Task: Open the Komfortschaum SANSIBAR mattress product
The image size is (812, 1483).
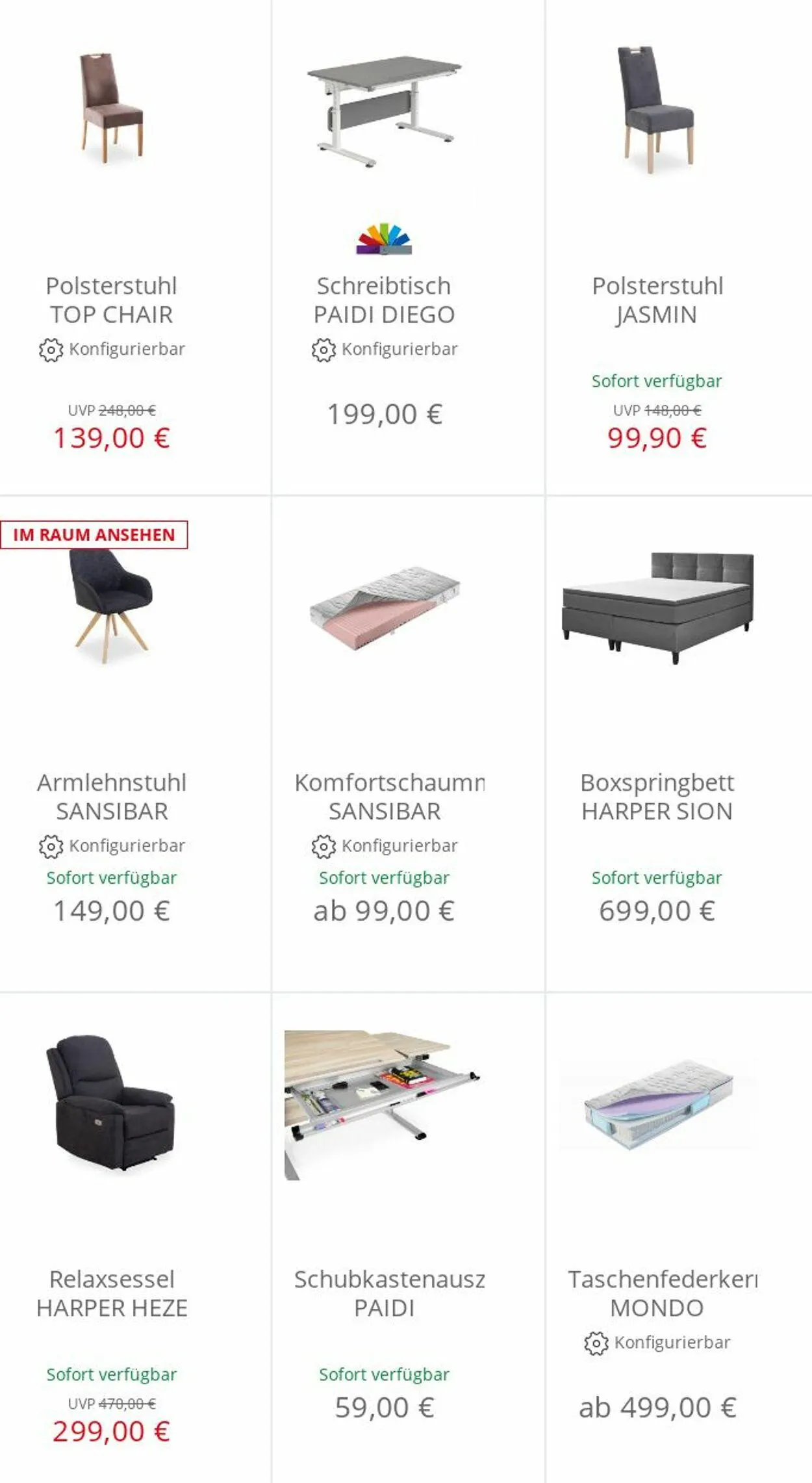Action: pyautogui.click(x=389, y=797)
